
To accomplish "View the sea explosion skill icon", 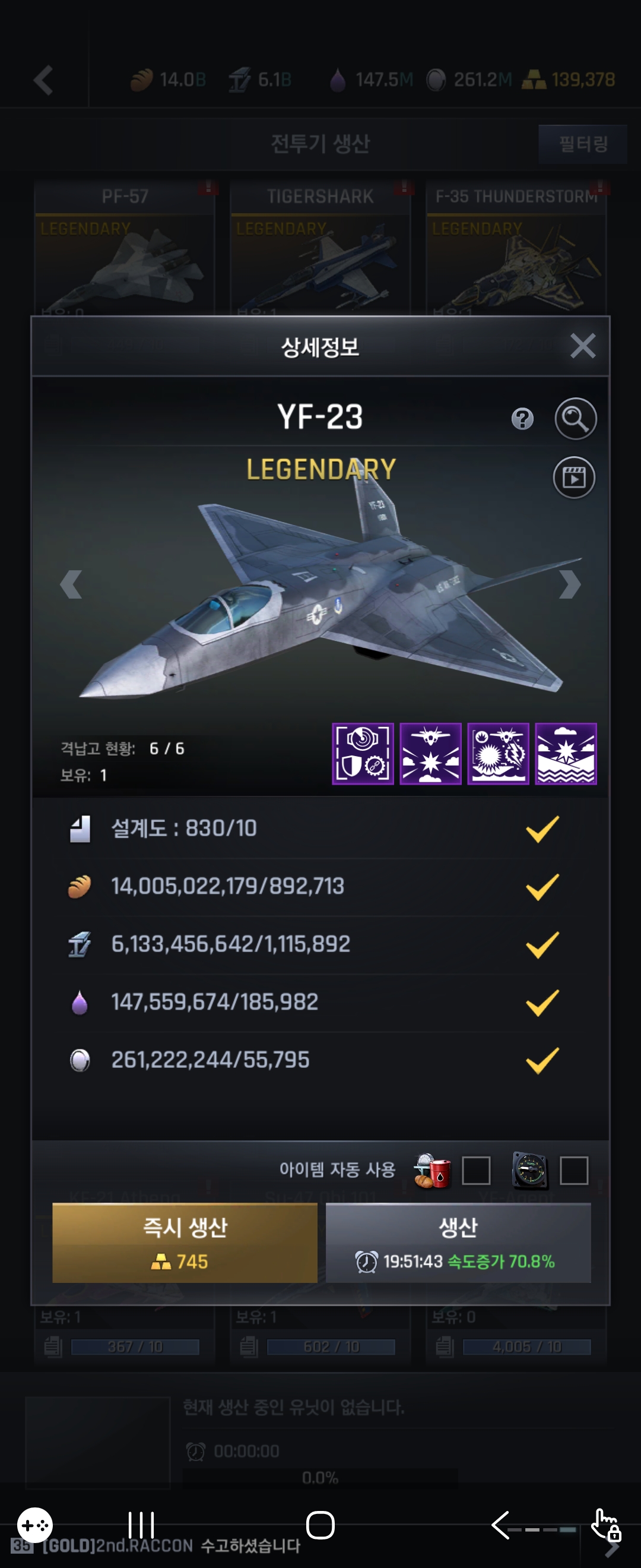I will (x=566, y=754).
